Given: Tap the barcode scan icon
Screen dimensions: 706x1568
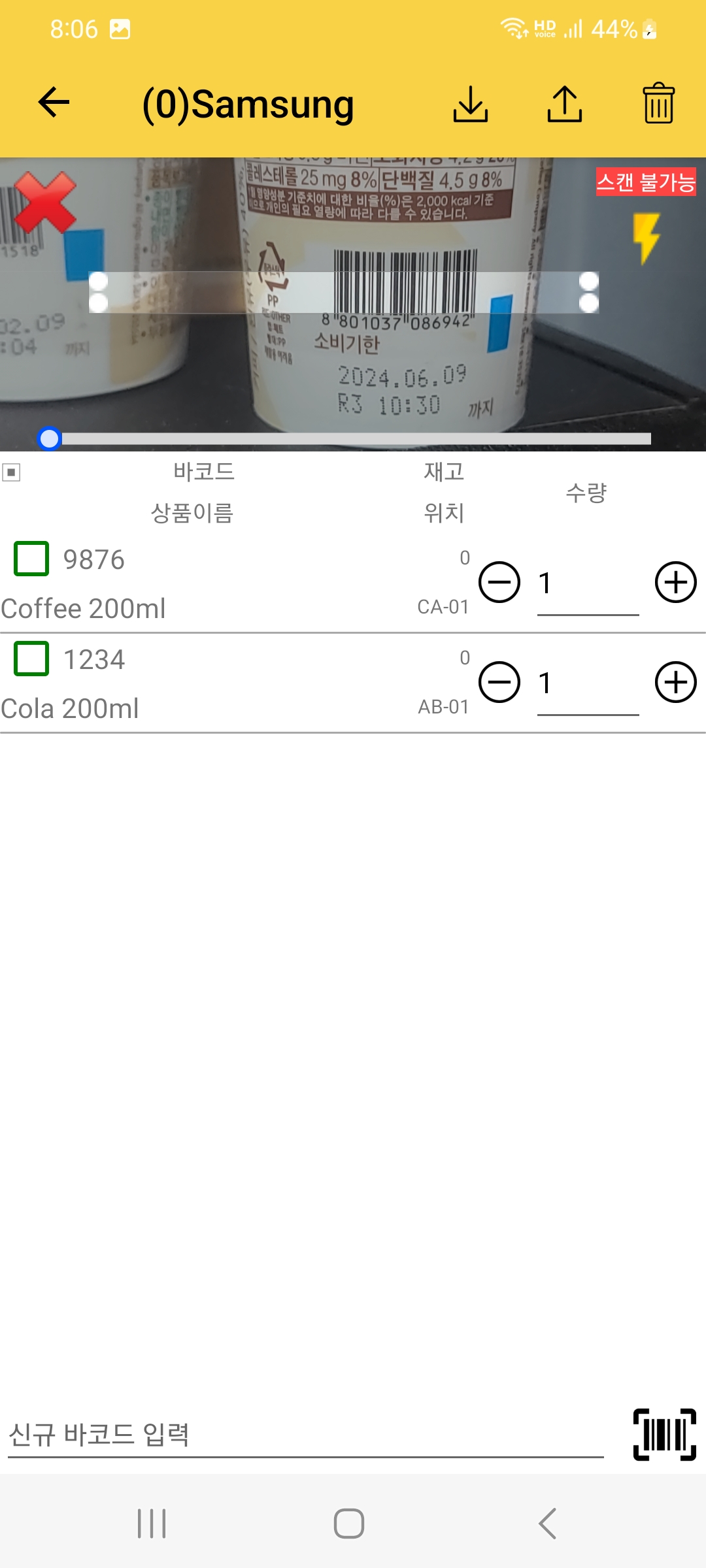Looking at the screenshot, I should (664, 1435).
